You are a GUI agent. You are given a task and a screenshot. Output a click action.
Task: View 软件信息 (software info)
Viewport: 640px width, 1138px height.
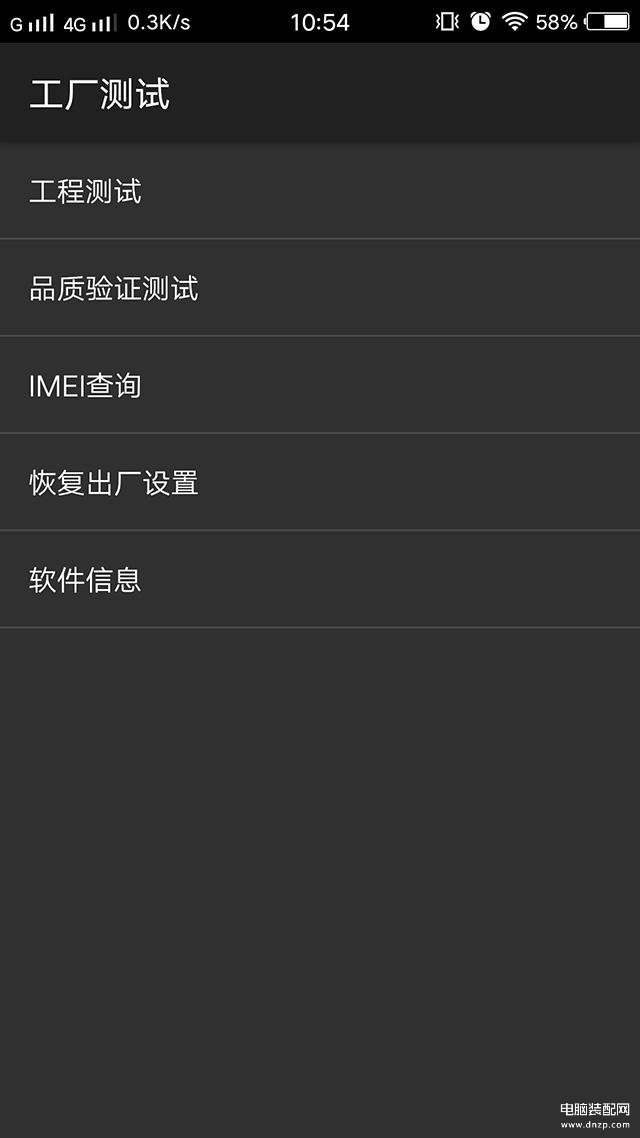tap(320, 579)
